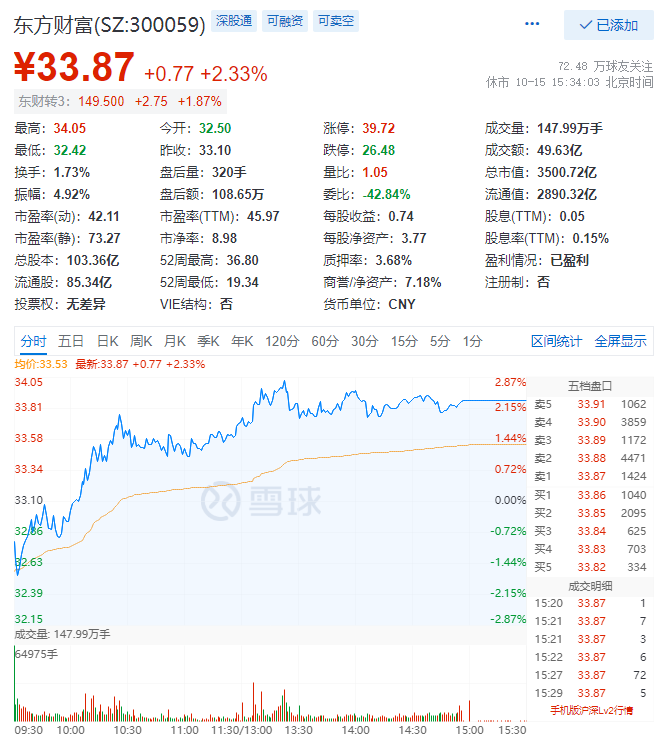This screenshot has width=655, height=751.
Task: Switch chart to 日K tab
Action: 108,341
